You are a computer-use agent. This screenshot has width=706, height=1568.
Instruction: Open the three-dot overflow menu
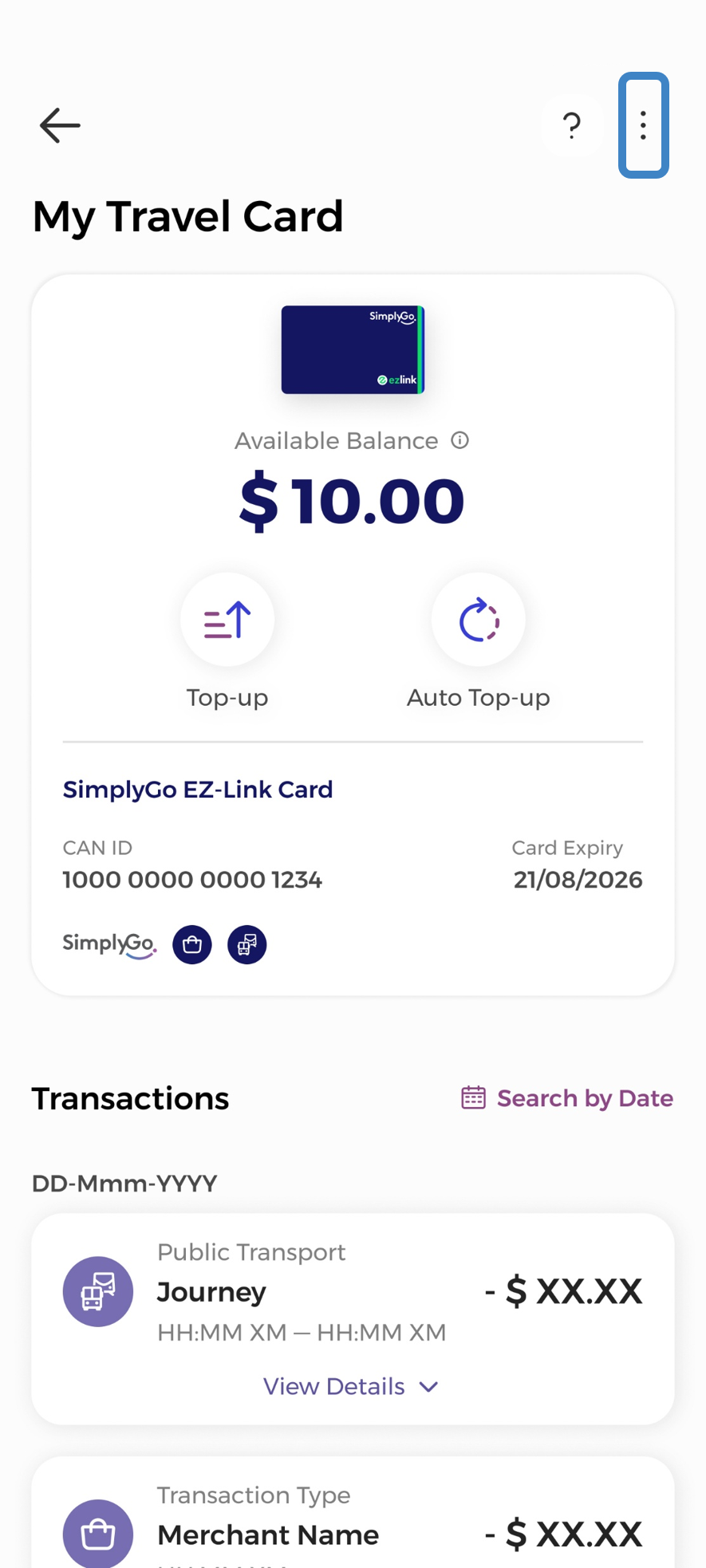click(643, 125)
